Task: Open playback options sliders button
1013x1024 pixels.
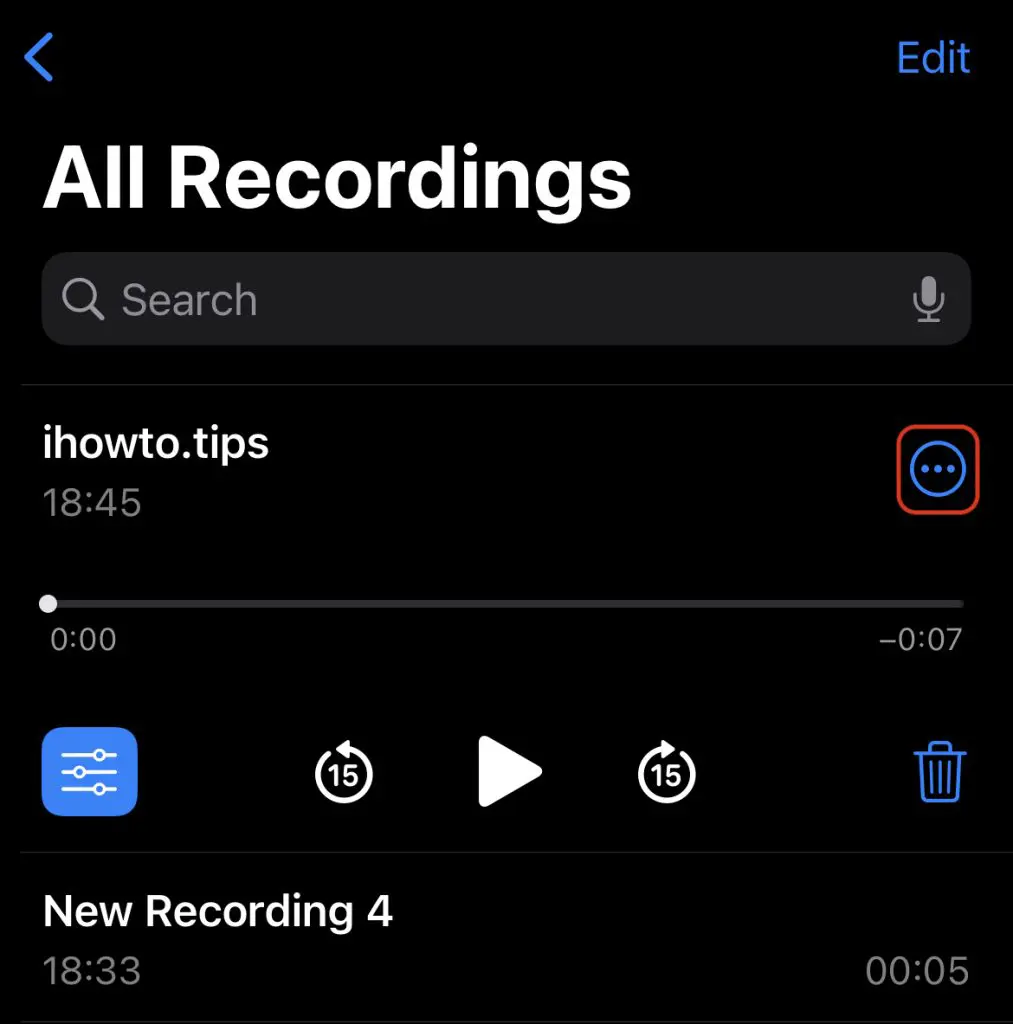Action: coord(89,771)
